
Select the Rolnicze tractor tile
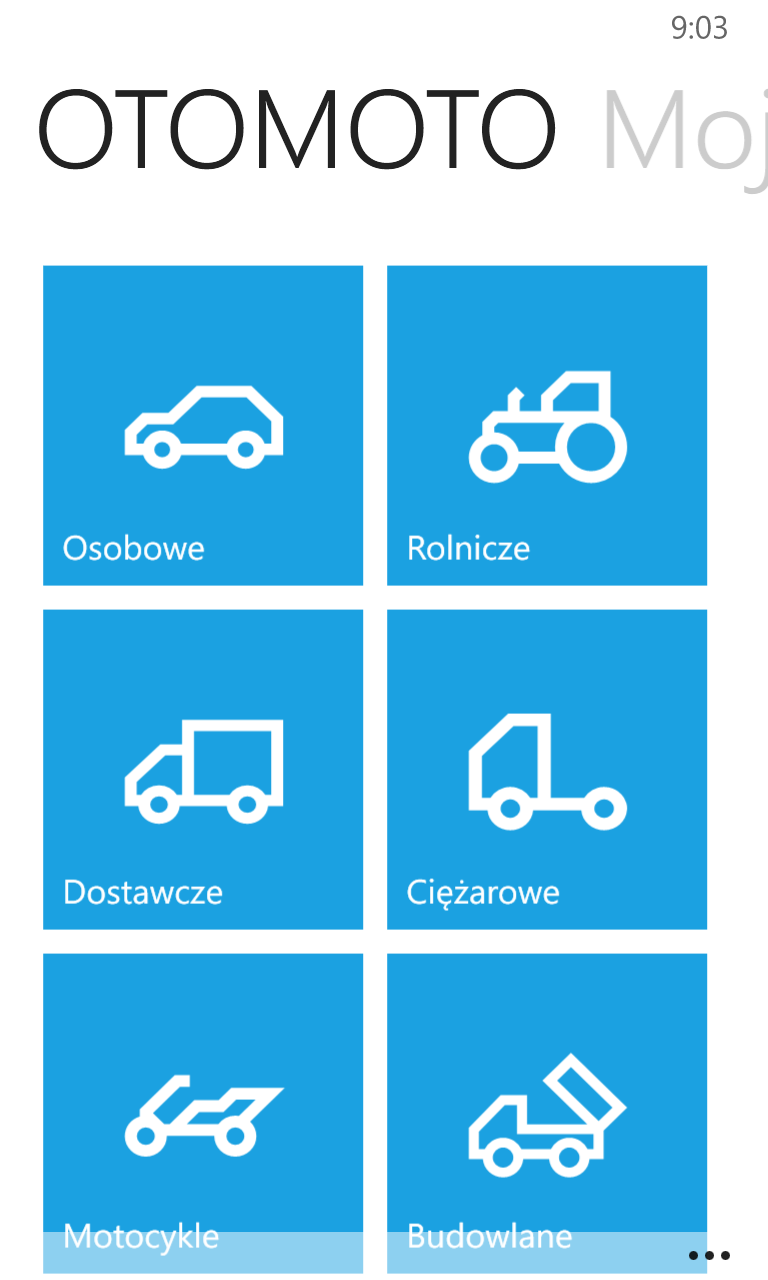(547, 425)
